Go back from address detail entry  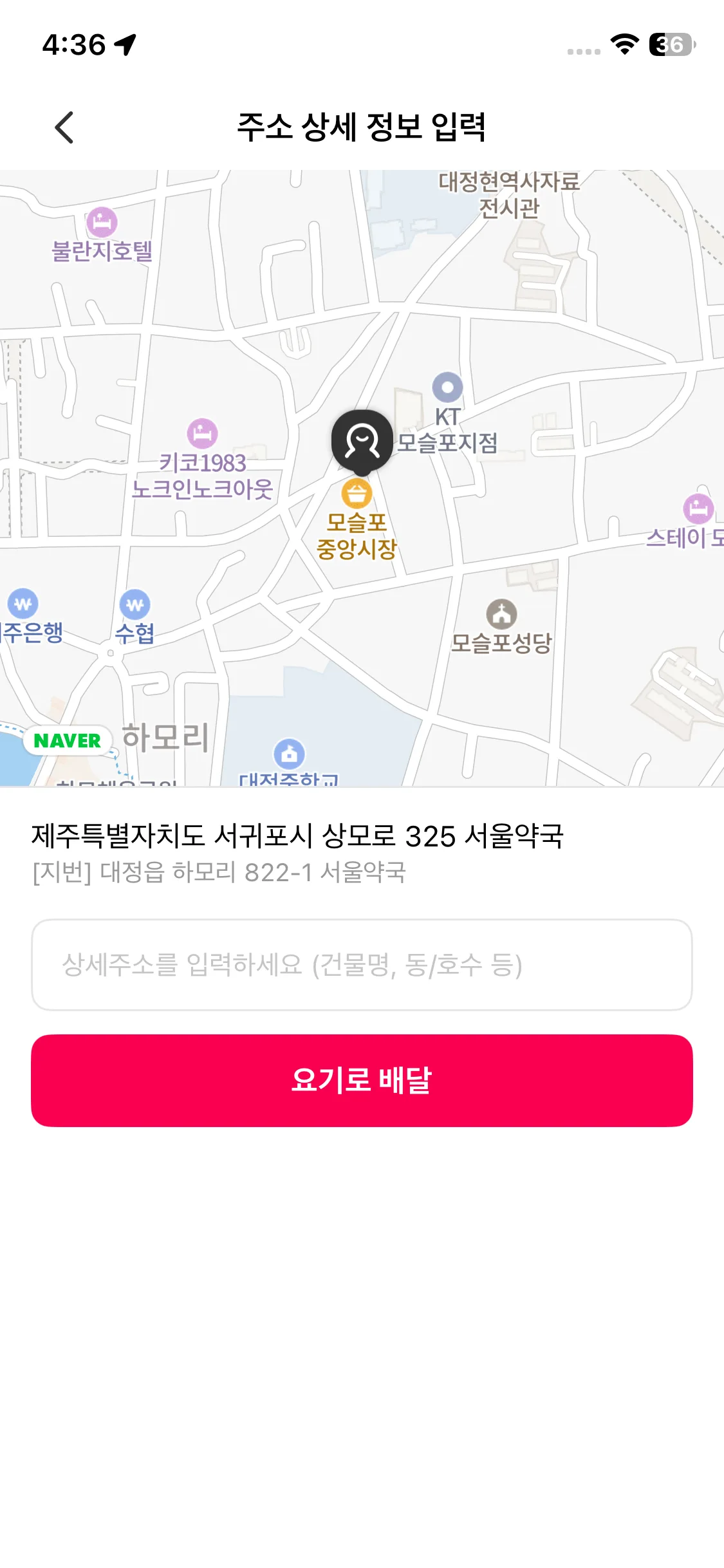(64, 127)
